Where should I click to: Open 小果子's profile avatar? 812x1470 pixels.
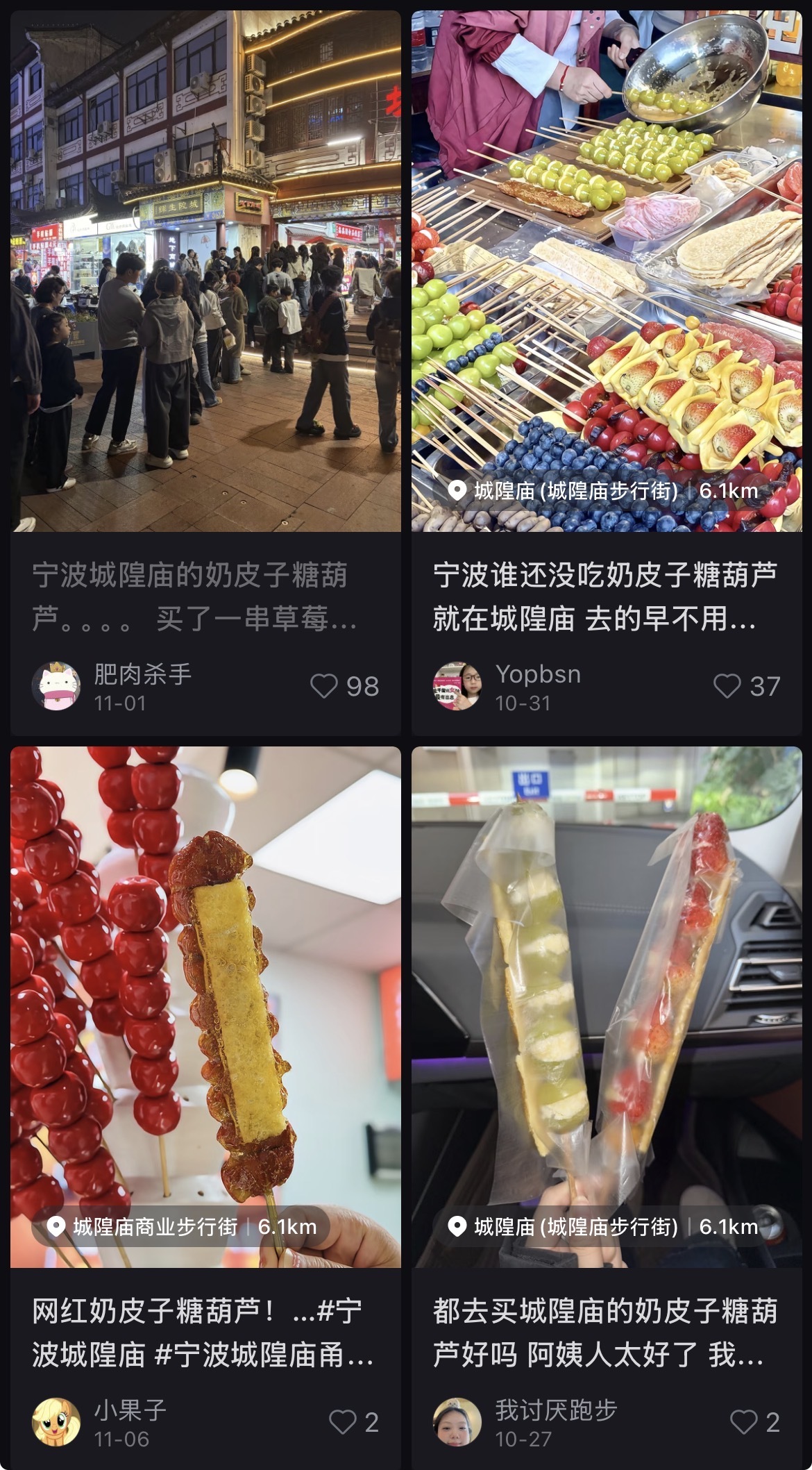click(56, 1421)
